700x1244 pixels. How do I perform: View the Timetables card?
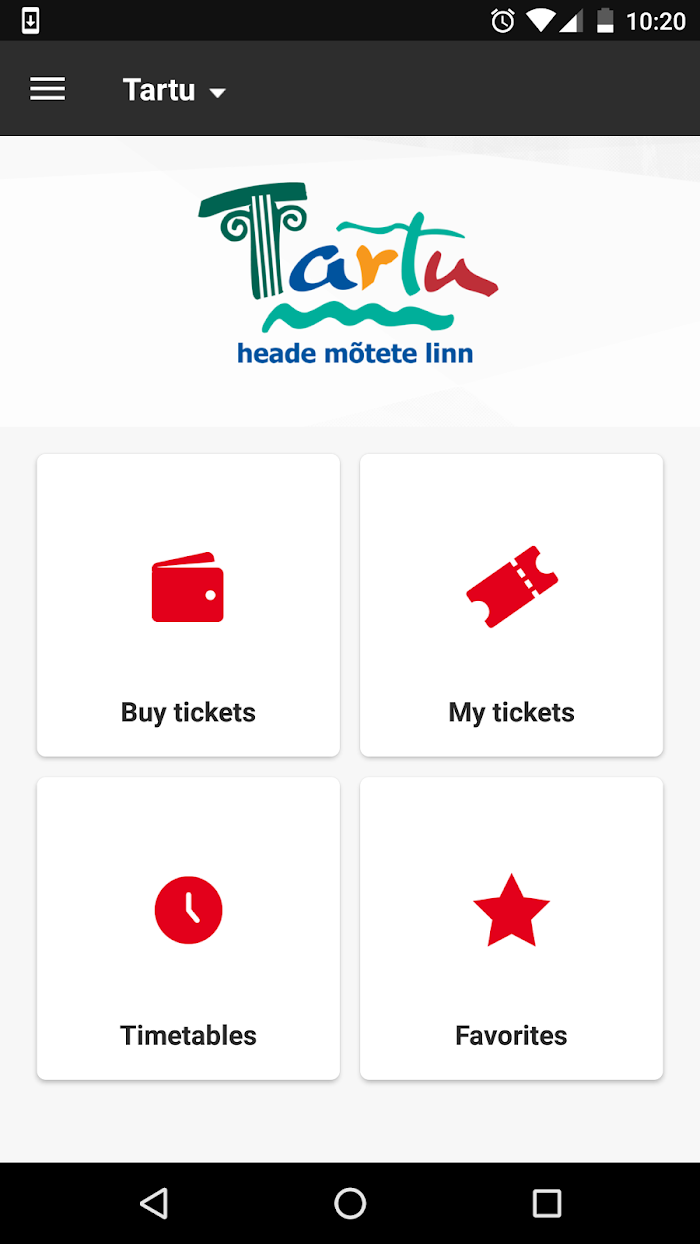click(x=188, y=928)
